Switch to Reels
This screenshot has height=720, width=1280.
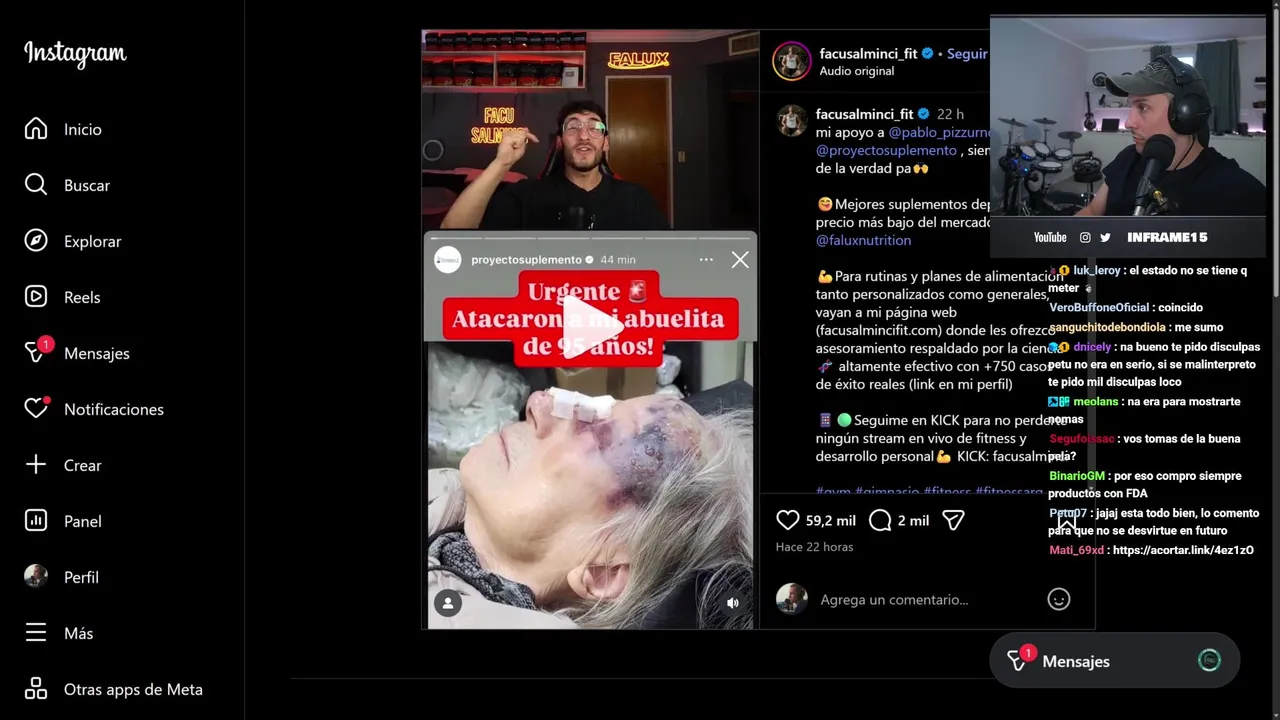tap(81, 297)
